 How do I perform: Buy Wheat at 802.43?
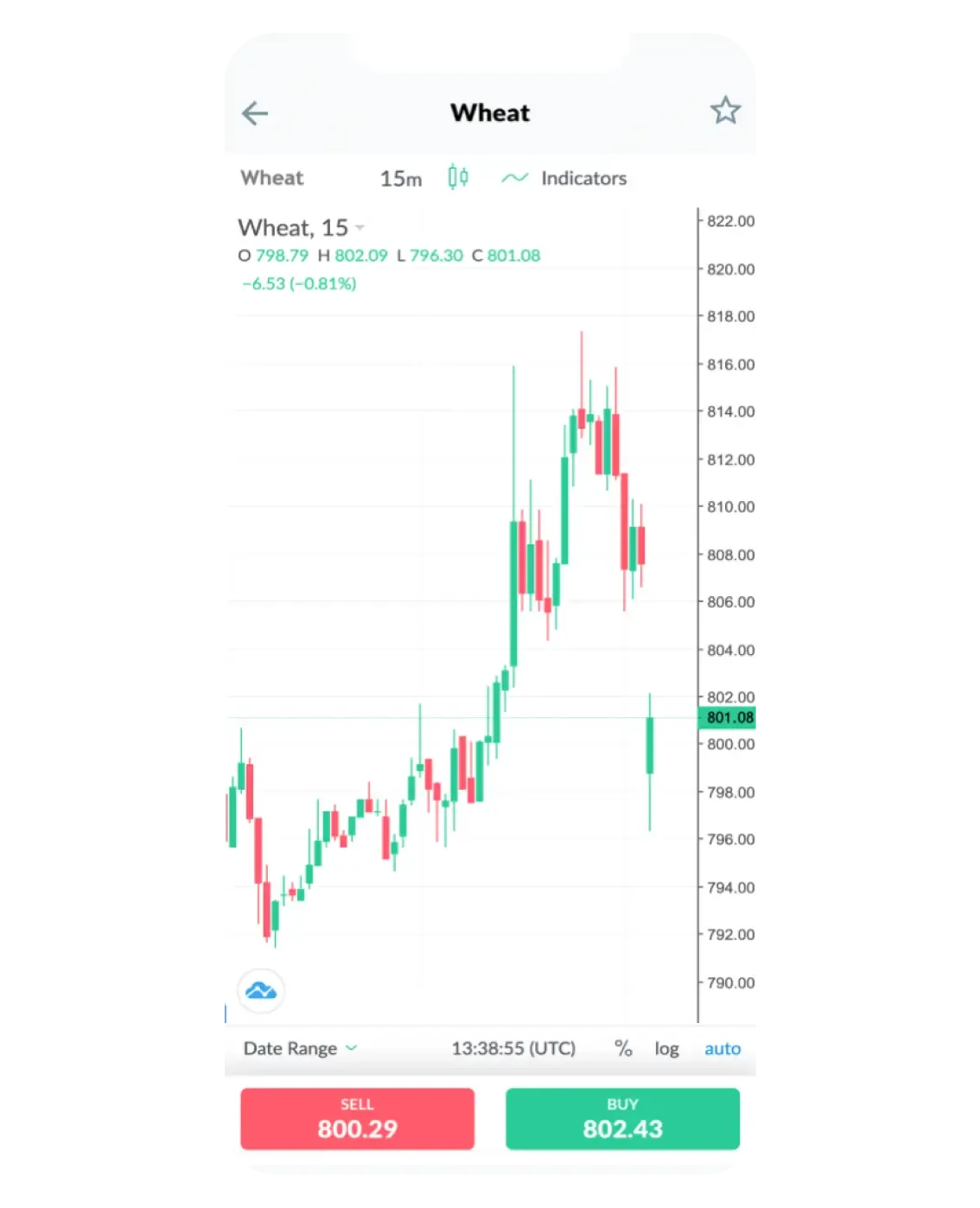tap(622, 1118)
